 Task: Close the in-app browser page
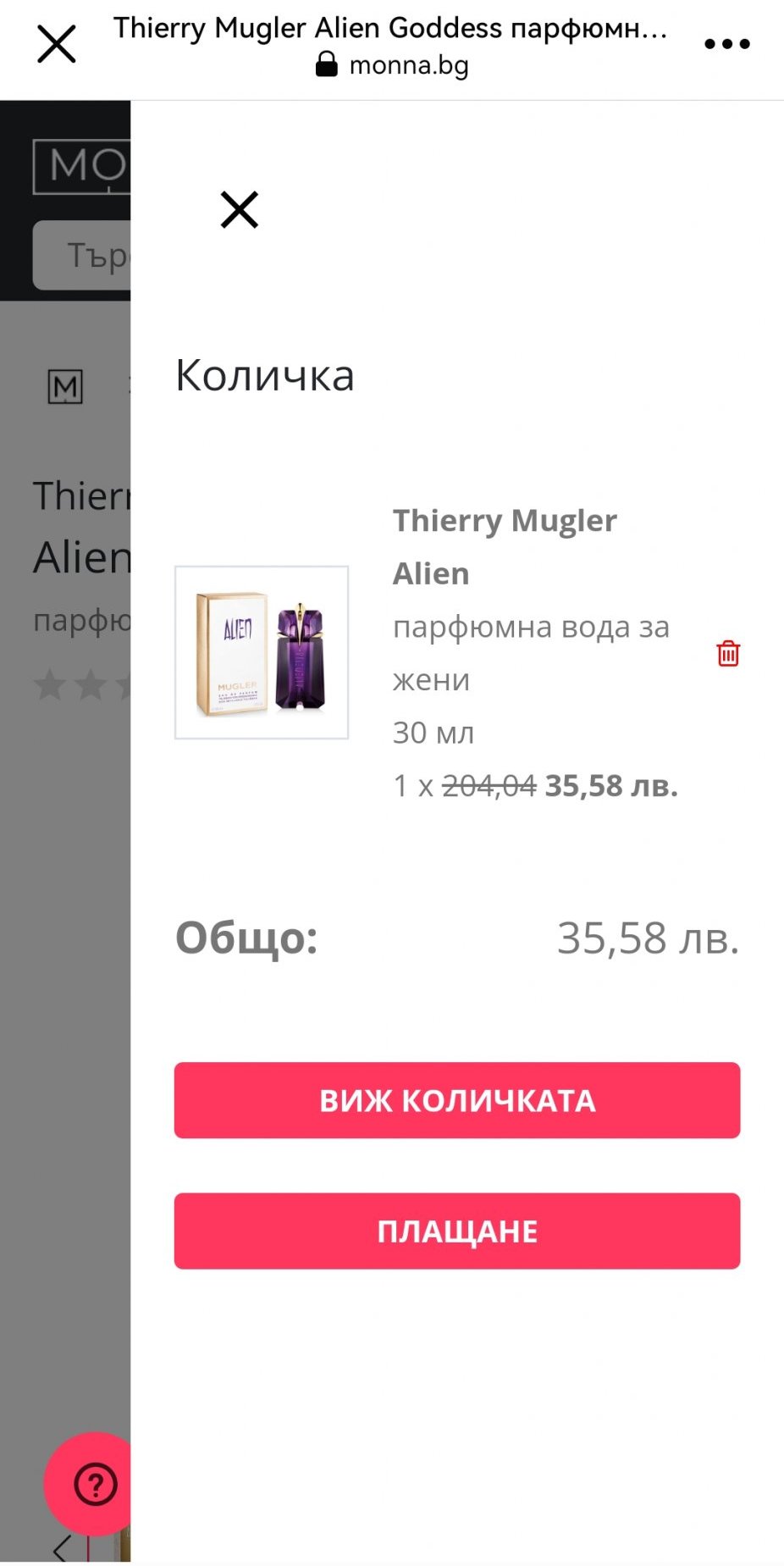click(57, 44)
